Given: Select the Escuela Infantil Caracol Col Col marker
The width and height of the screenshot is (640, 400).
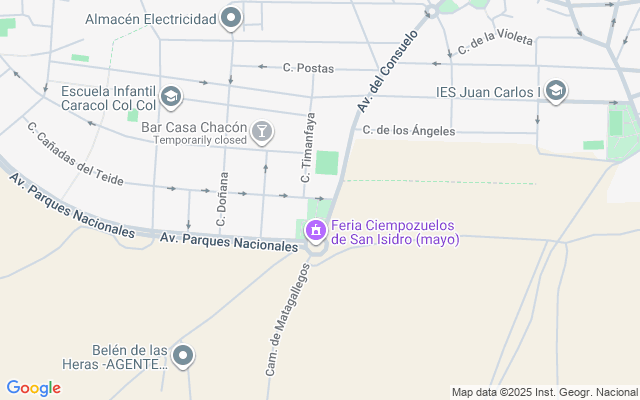Looking at the screenshot, I should [172, 96].
